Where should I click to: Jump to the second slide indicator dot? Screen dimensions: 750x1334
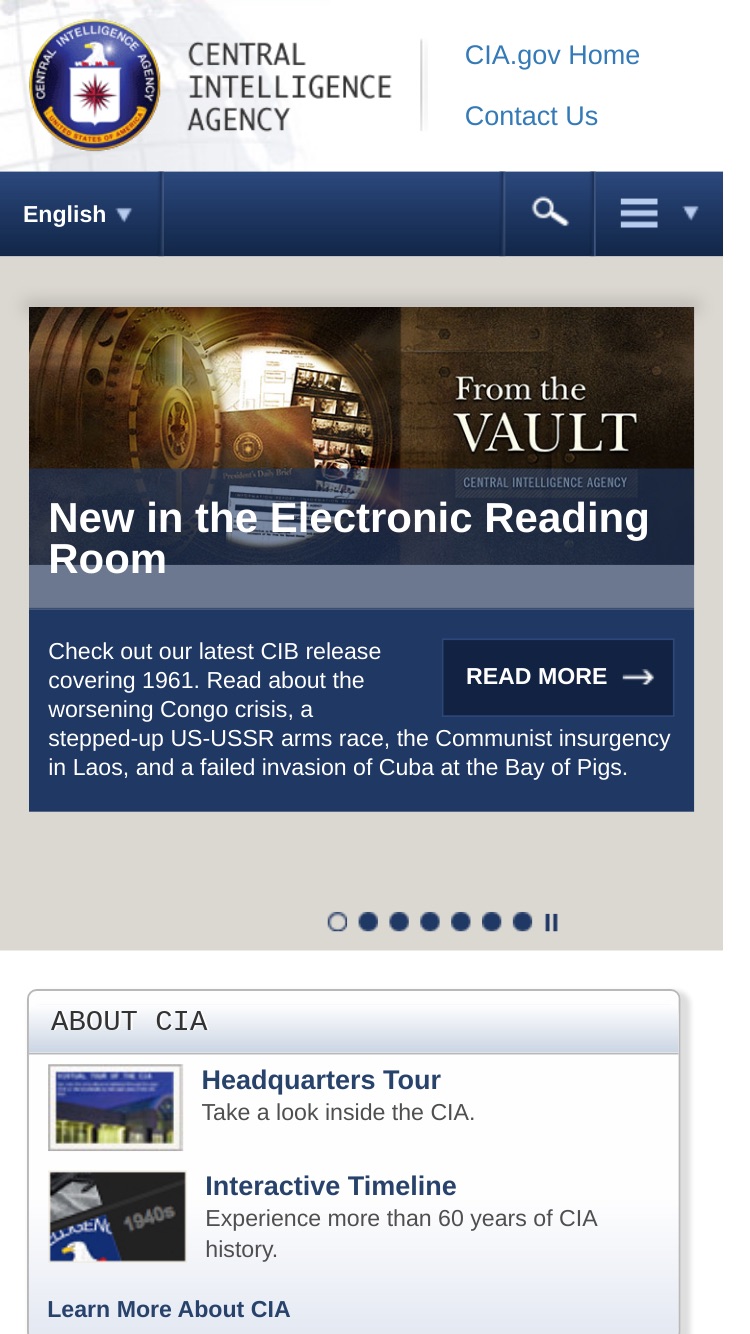tap(368, 922)
